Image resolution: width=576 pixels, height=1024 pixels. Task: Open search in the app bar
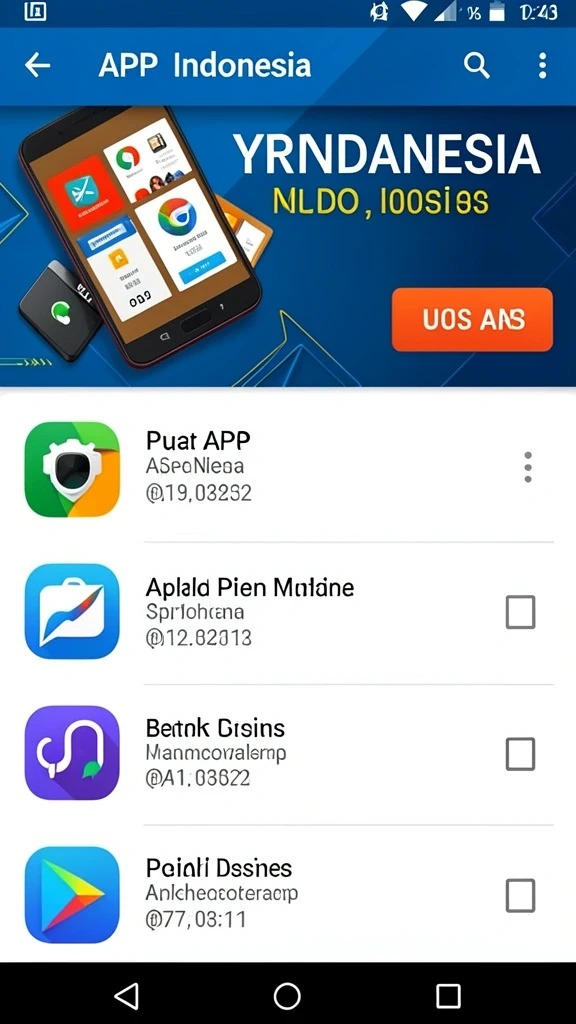coord(477,66)
